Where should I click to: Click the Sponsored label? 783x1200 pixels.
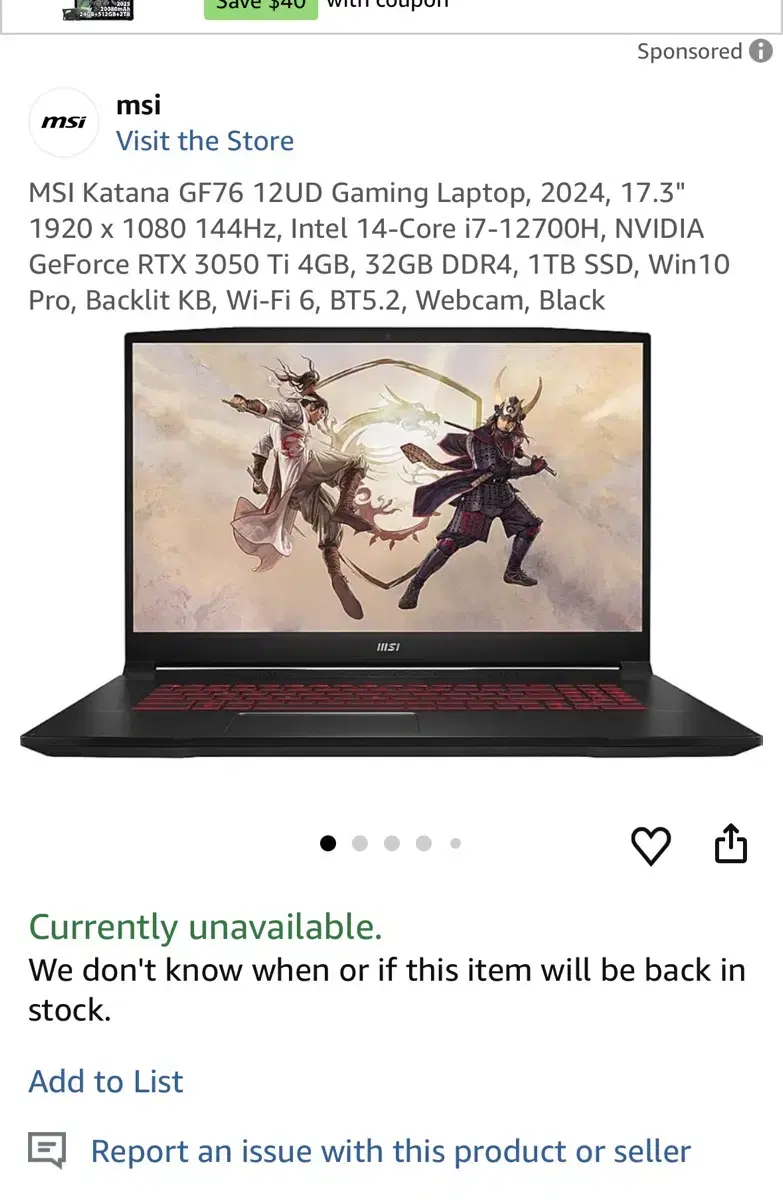pos(689,51)
